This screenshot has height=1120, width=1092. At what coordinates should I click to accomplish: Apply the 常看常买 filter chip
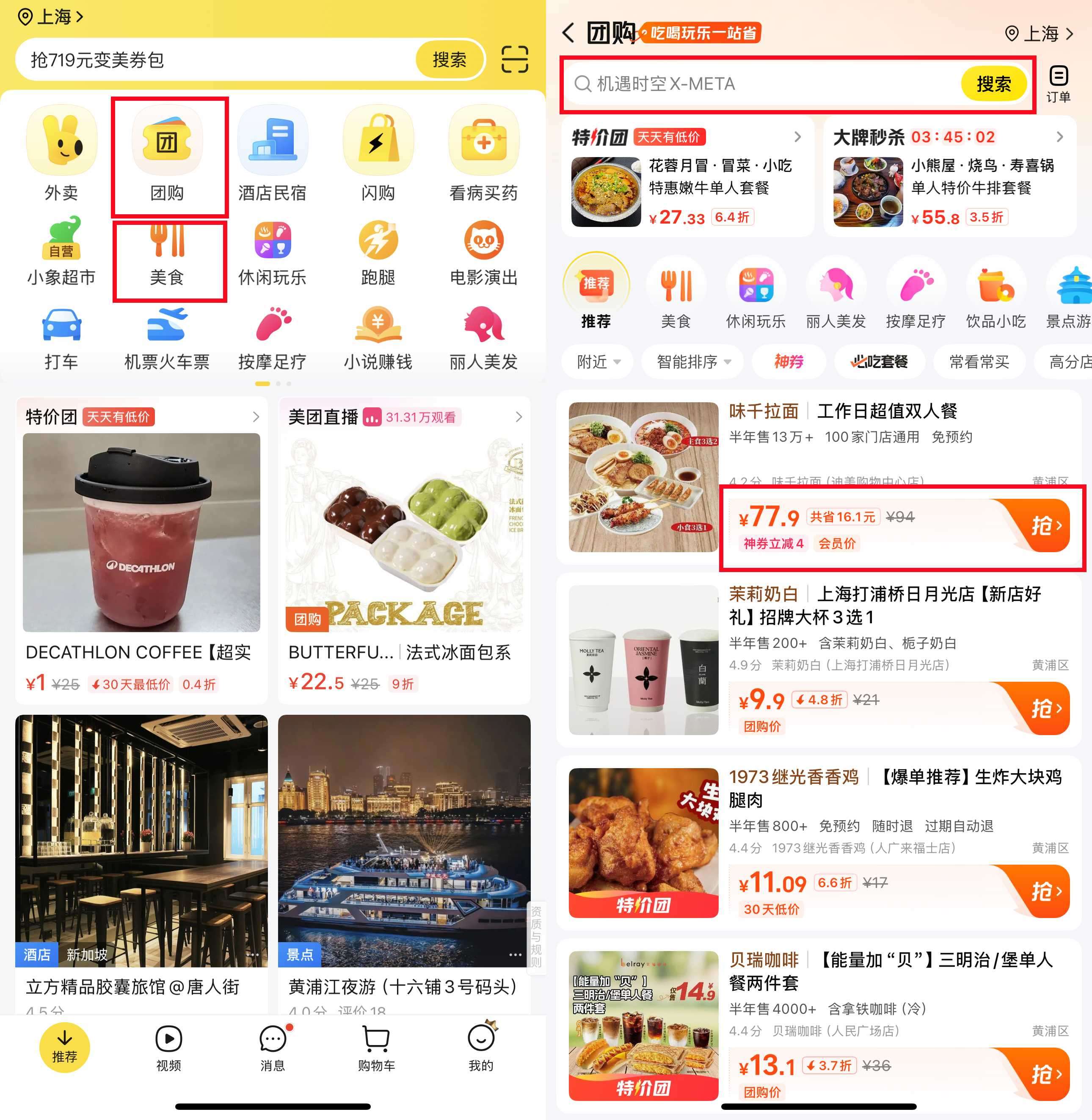[979, 362]
